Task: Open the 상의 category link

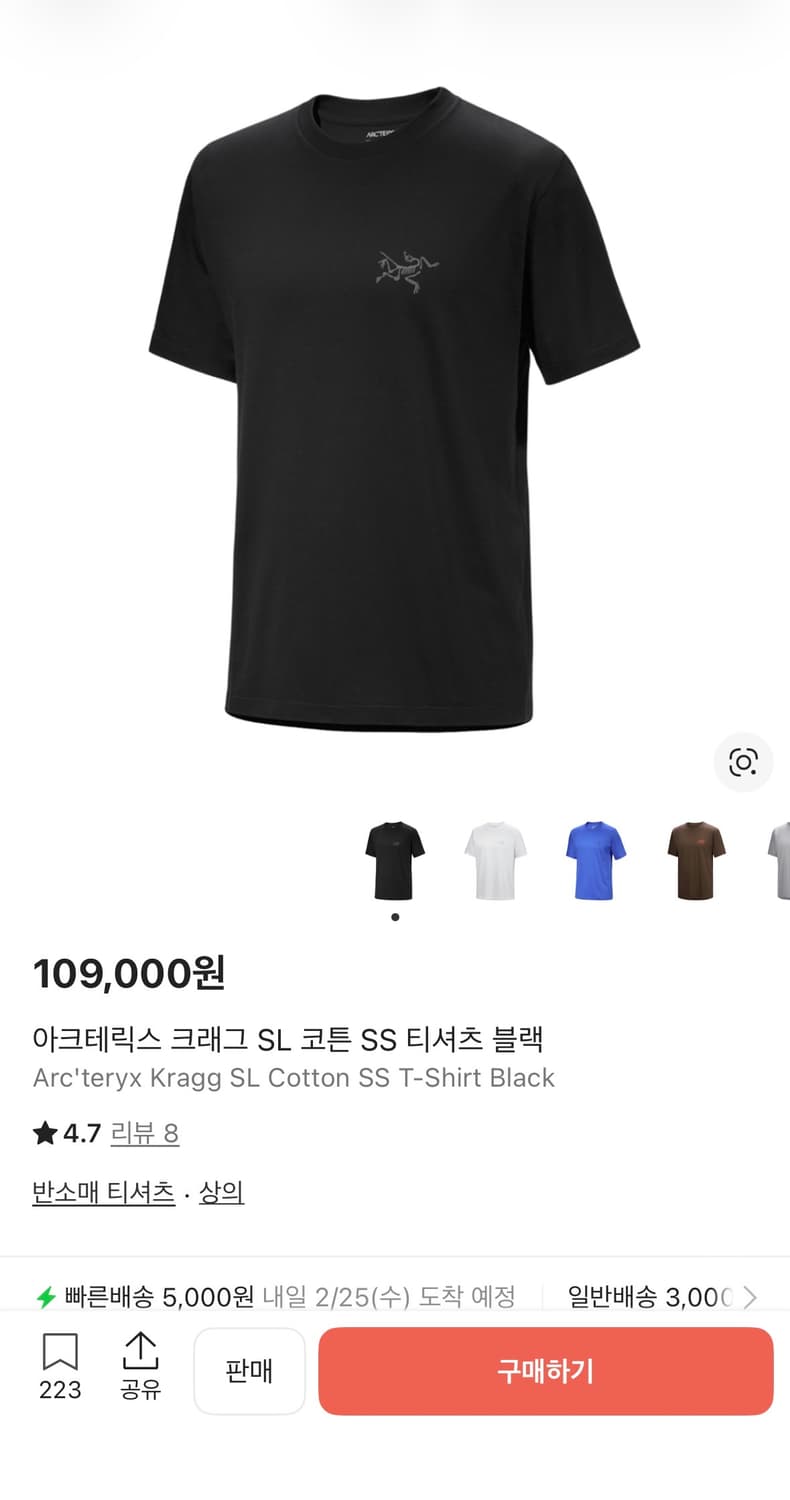Action: (x=222, y=1190)
